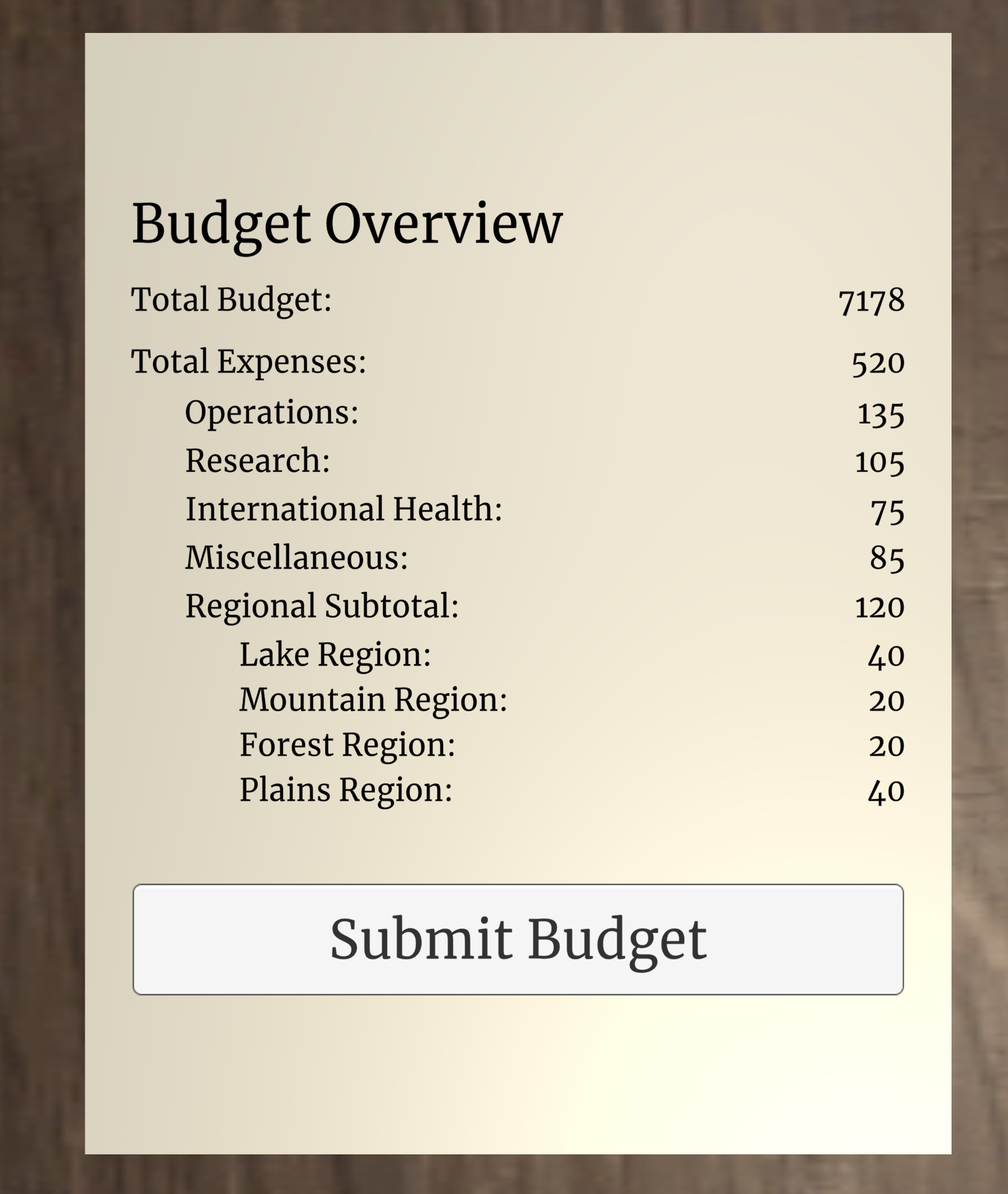Viewport: 1008px width, 1194px height.
Task: Select the International Health value 75
Action: [x=888, y=510]
